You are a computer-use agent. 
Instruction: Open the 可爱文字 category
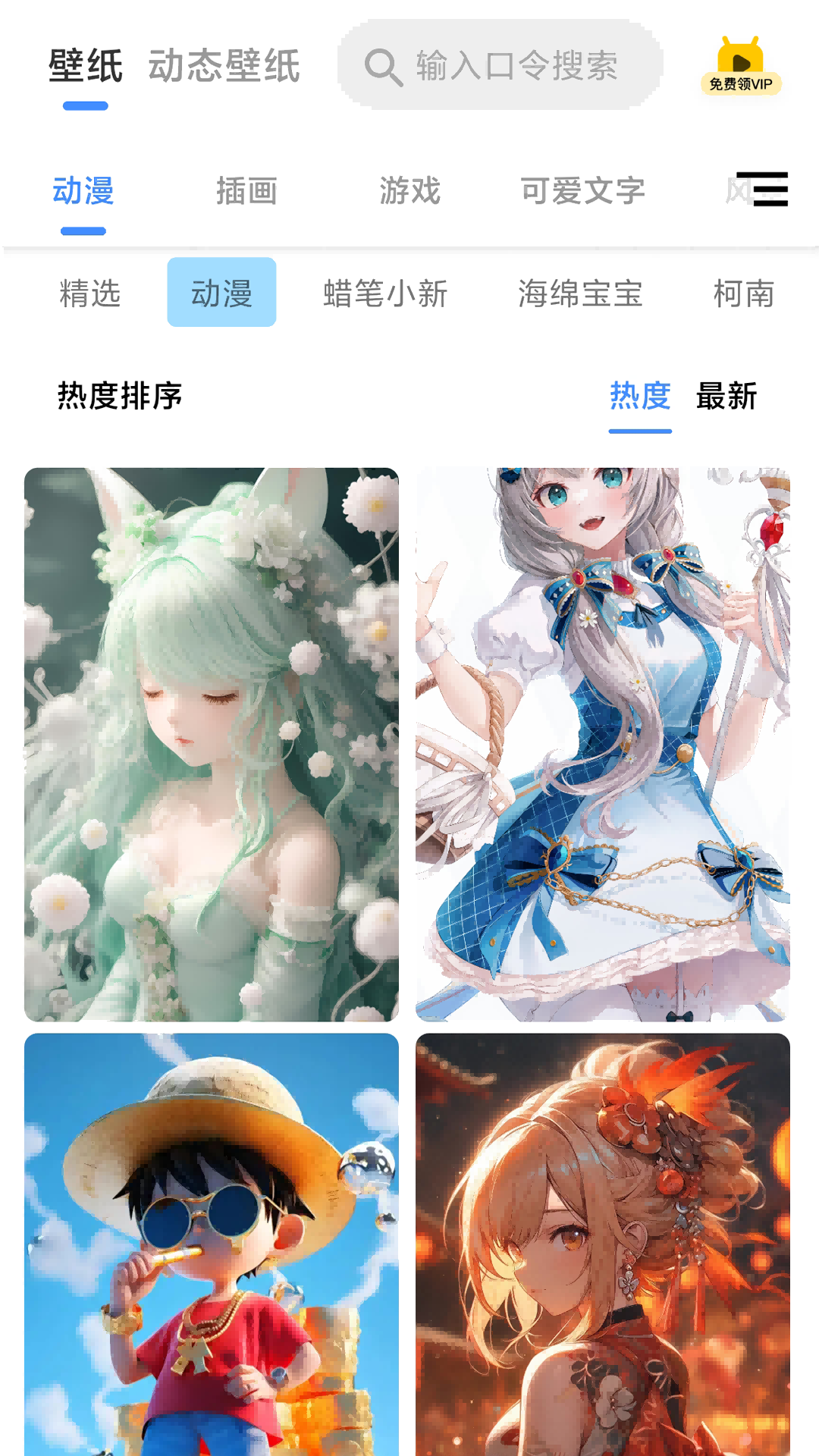pyautogui.click(x=582, y=190)
